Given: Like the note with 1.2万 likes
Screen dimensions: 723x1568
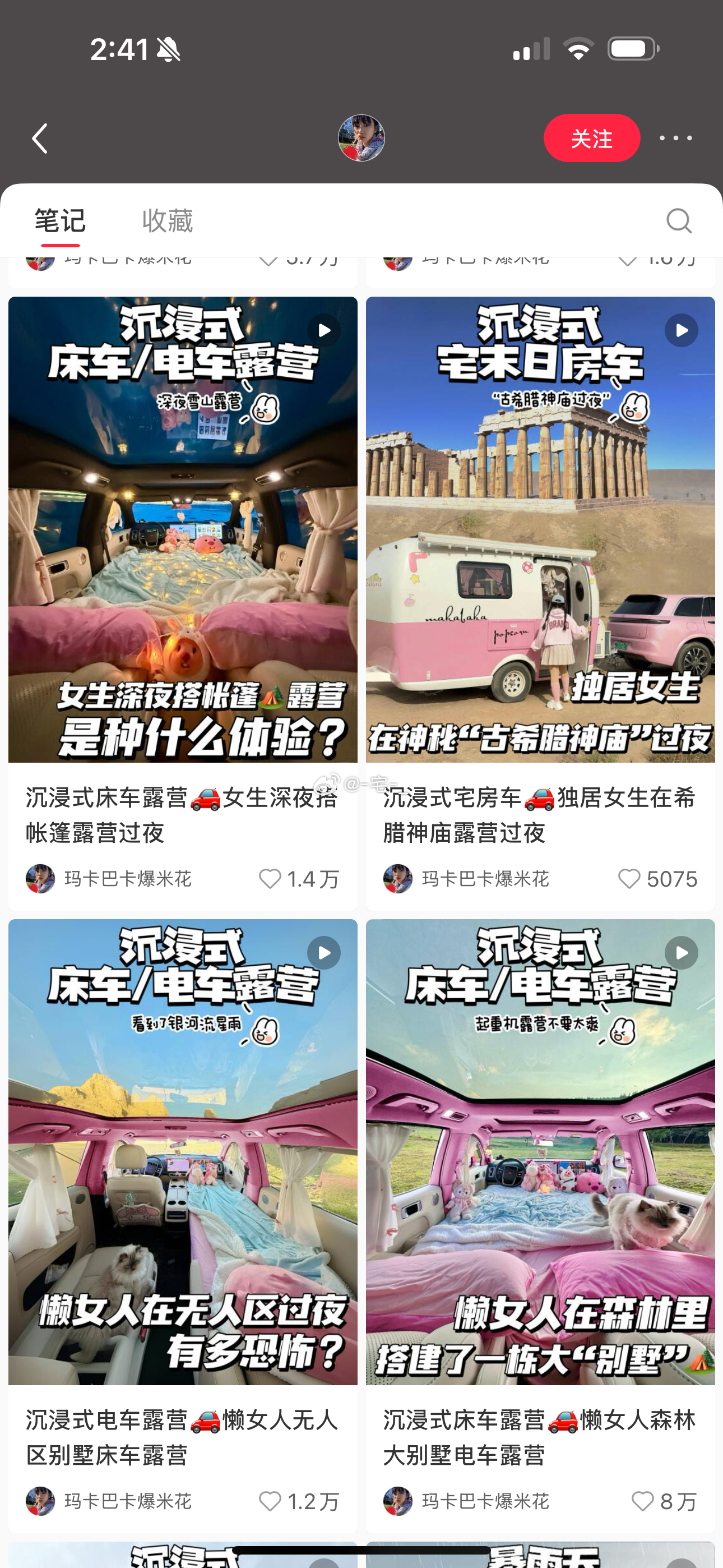Looking at the screenshot, I should (x=270, y=1501).
